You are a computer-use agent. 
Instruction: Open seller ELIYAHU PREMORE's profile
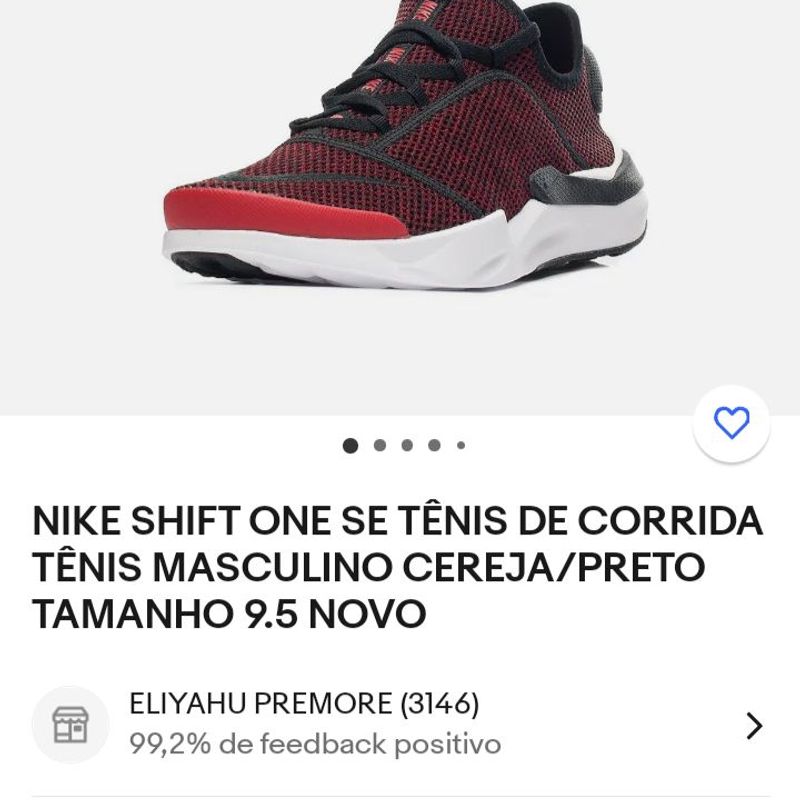pyautogui.click(x=400, y=724)
